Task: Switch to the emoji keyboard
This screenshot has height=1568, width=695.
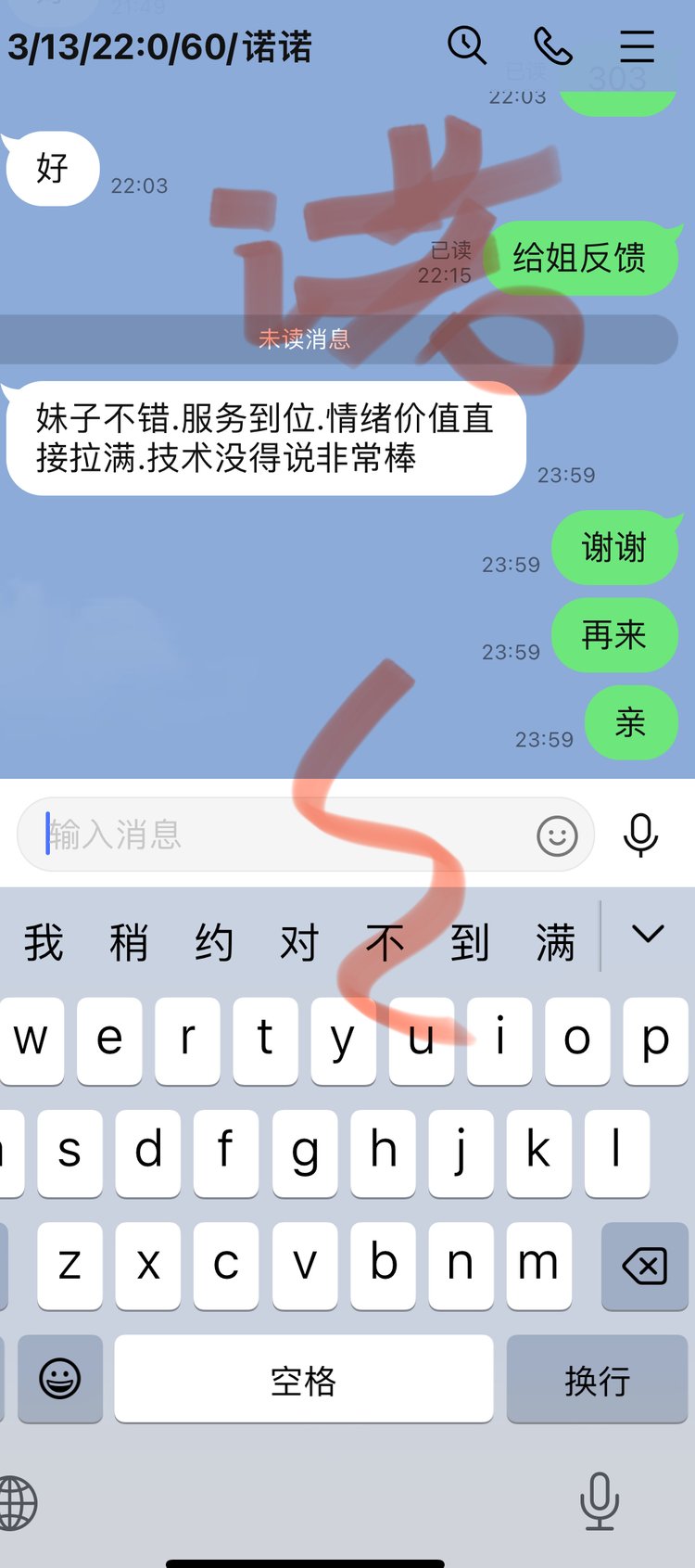Action: pyautogui.click(x=60, y=1379)
